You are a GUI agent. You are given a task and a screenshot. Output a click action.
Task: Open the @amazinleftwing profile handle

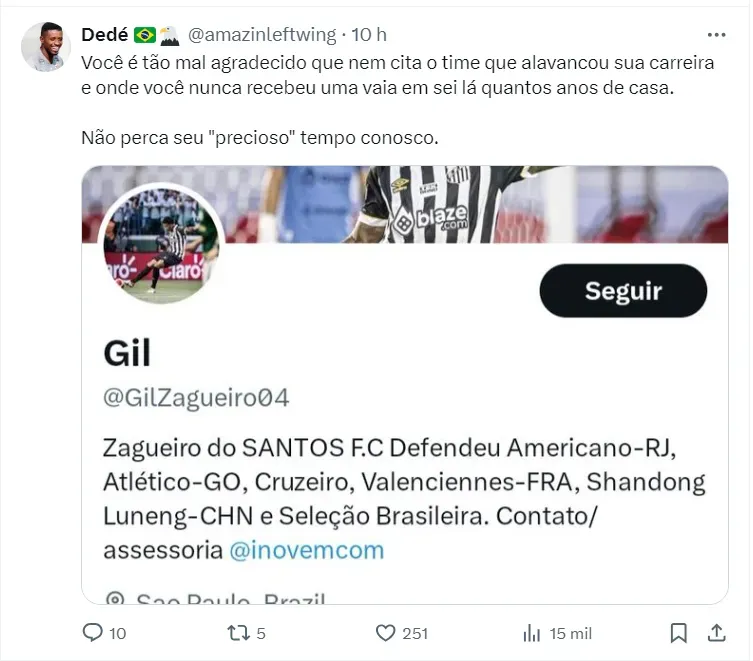(x=262, y=34)
